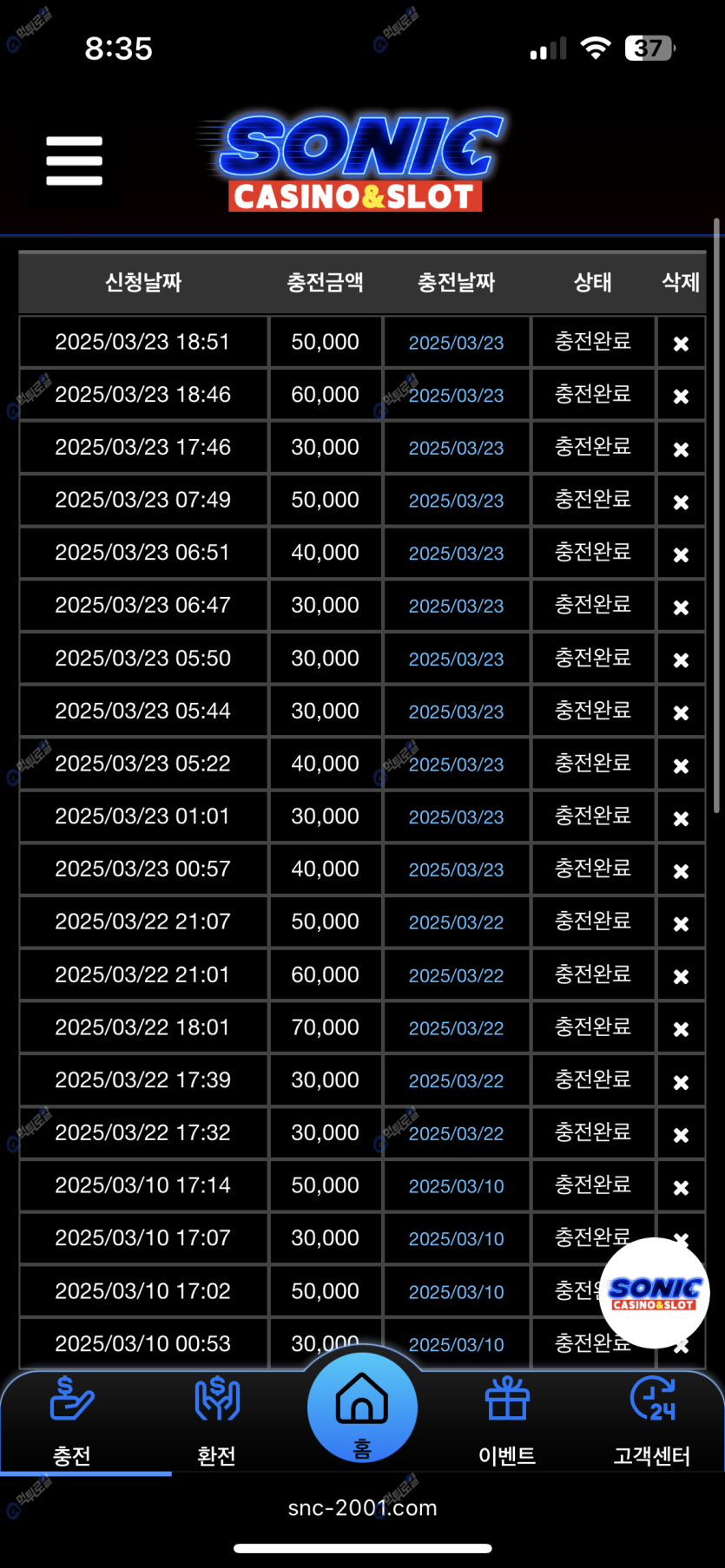
Task: Delete the 2025/03/23 18:46 record
Action: pyautogui.click(x=681, y=397)
